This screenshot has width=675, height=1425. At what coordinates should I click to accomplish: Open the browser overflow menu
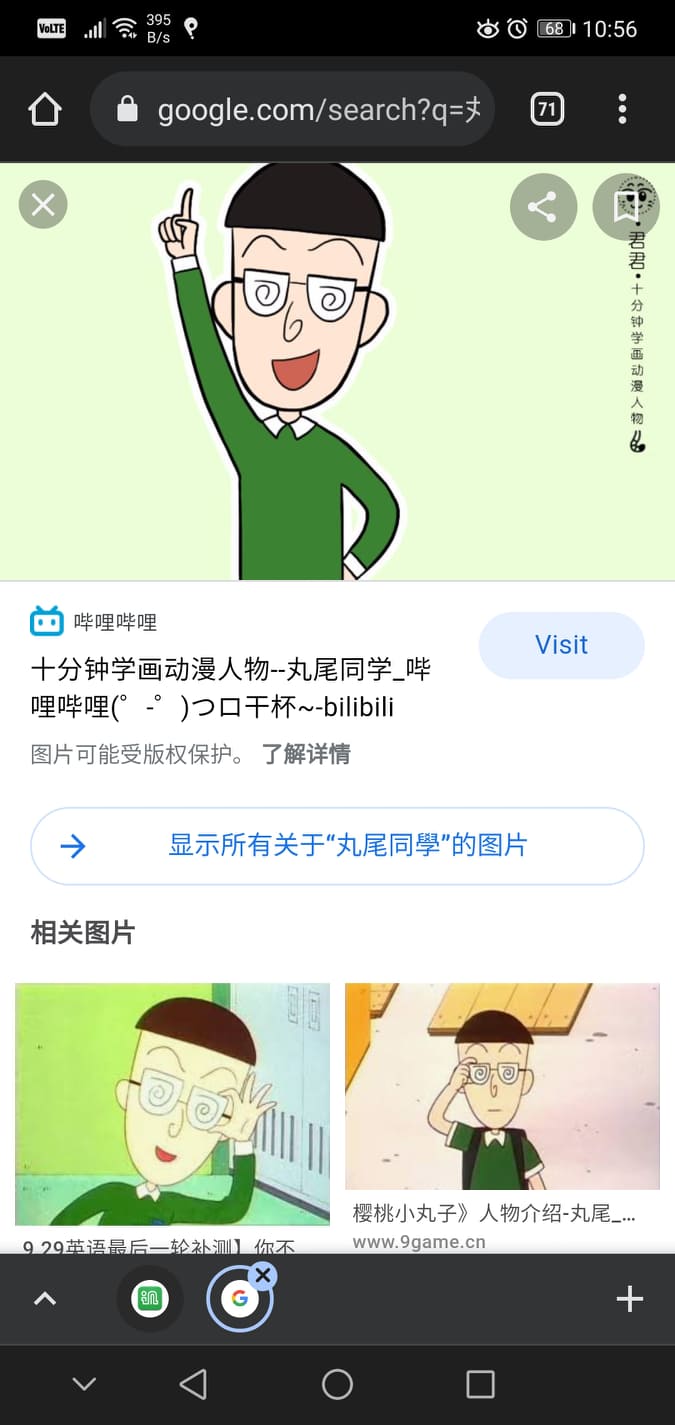[x=622, y=109]
